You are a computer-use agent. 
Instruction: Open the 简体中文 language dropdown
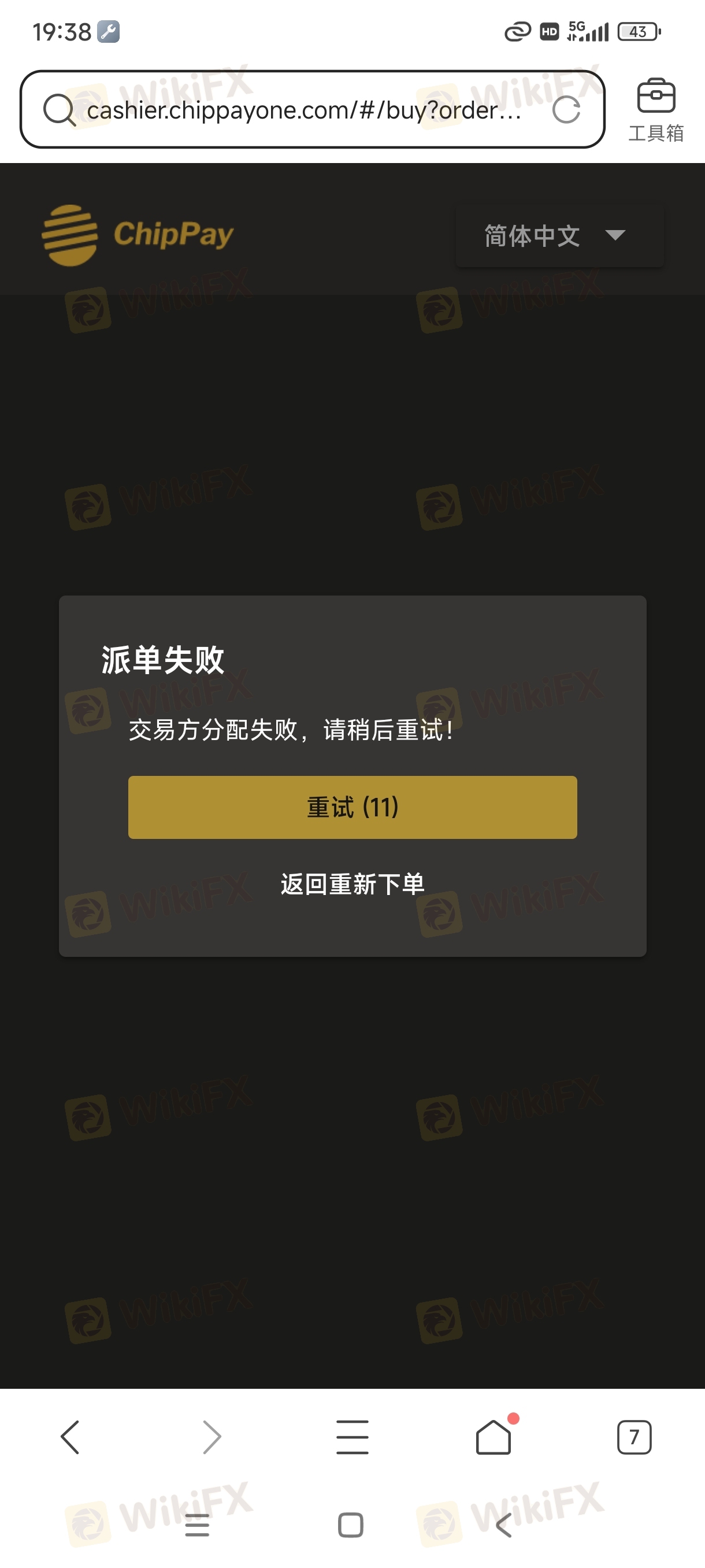coord(559,235)
